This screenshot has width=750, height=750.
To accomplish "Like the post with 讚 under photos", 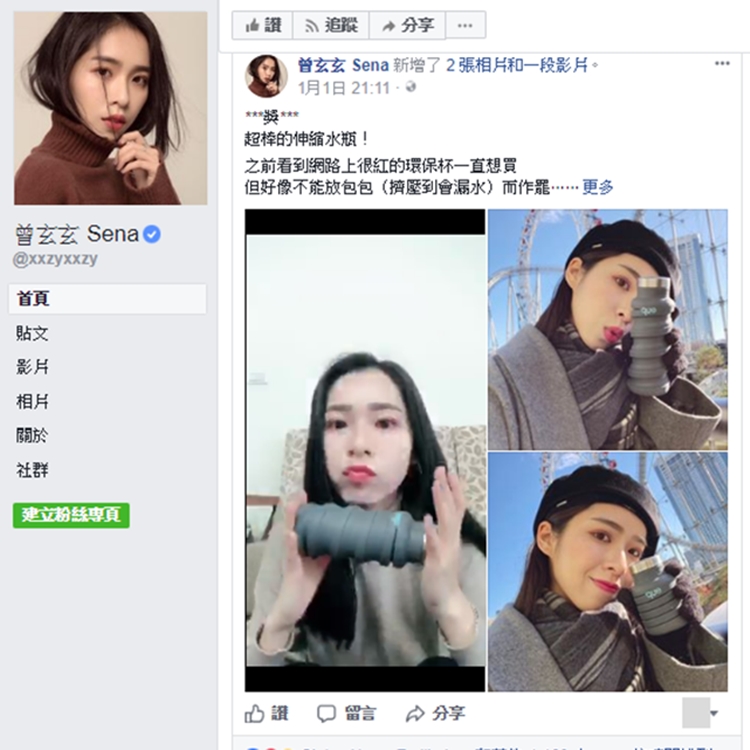I will coord(267,713).
